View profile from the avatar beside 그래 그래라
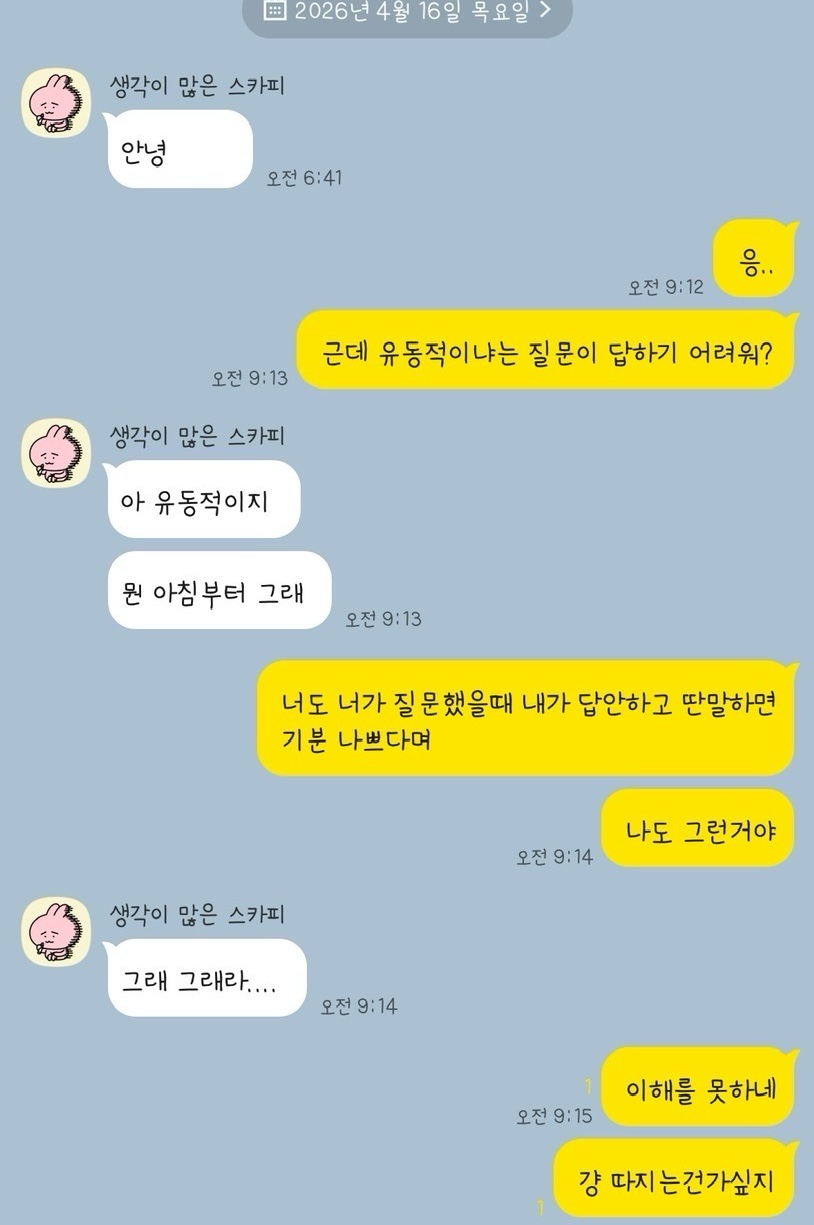This screenshot has height=1225, width=814. point(56,931)
